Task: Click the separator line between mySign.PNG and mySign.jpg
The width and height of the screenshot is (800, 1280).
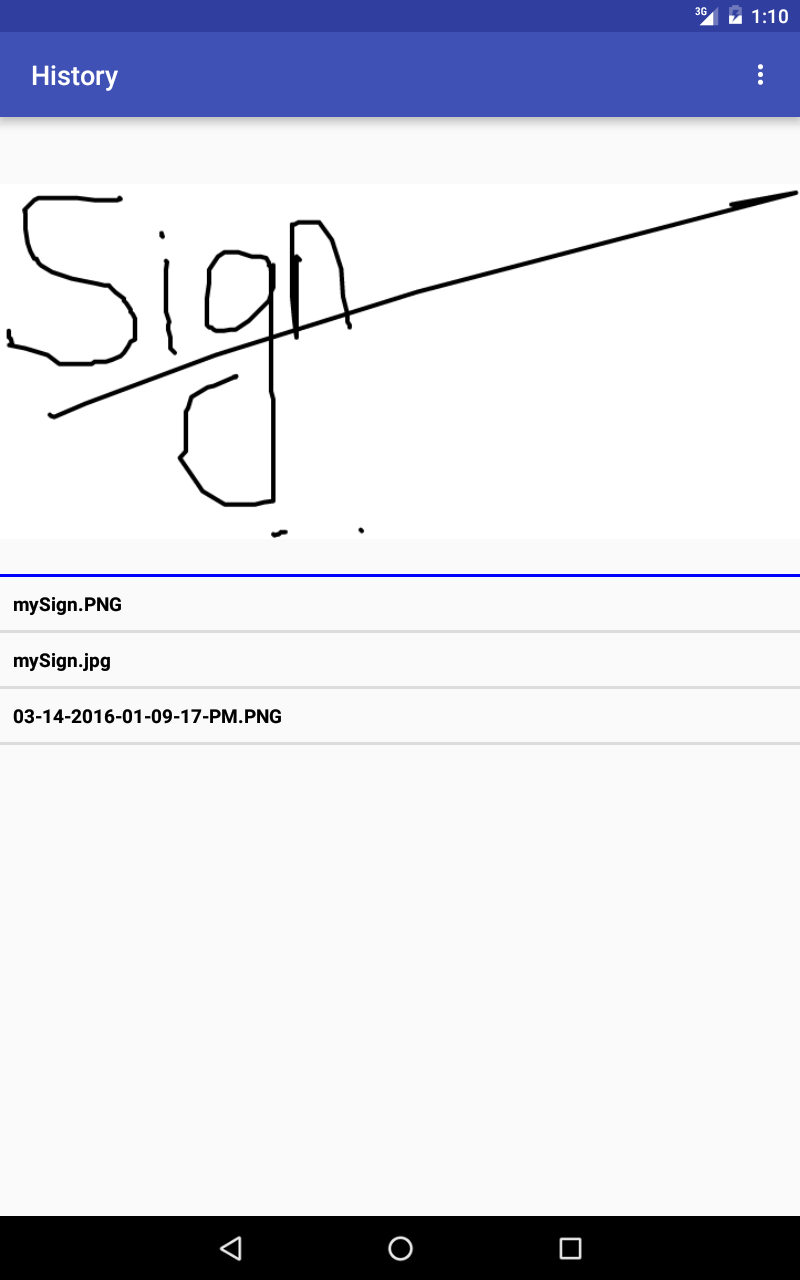Action: click(x=400, y=632)
